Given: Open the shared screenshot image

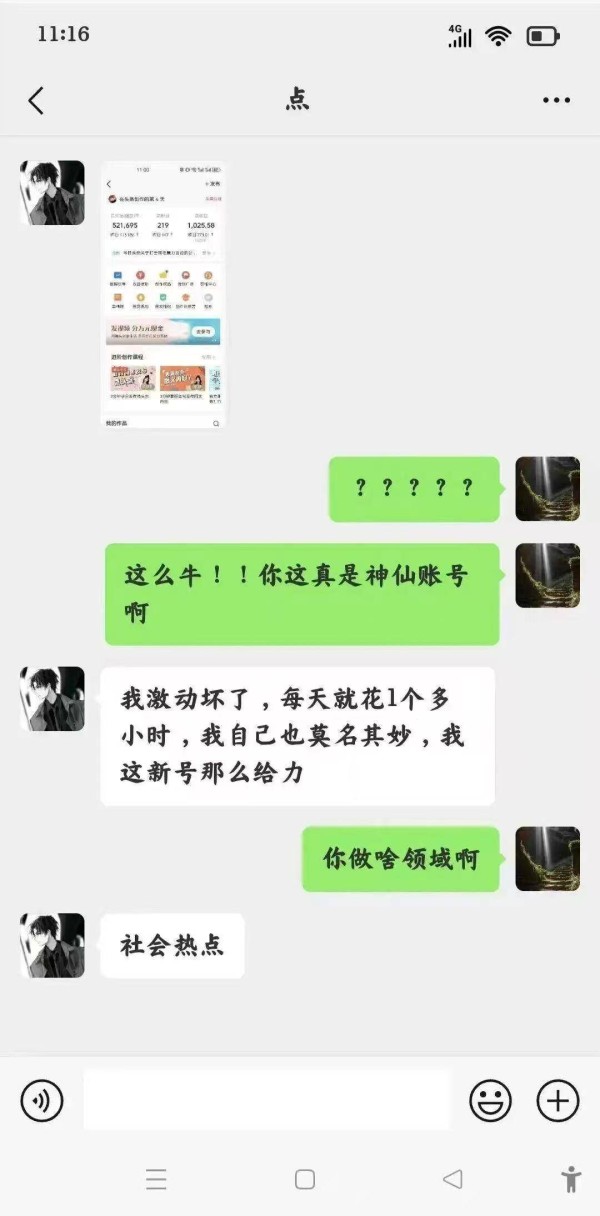Looking at the screenshot, I should pyautogui.click(x=164, y=295).
